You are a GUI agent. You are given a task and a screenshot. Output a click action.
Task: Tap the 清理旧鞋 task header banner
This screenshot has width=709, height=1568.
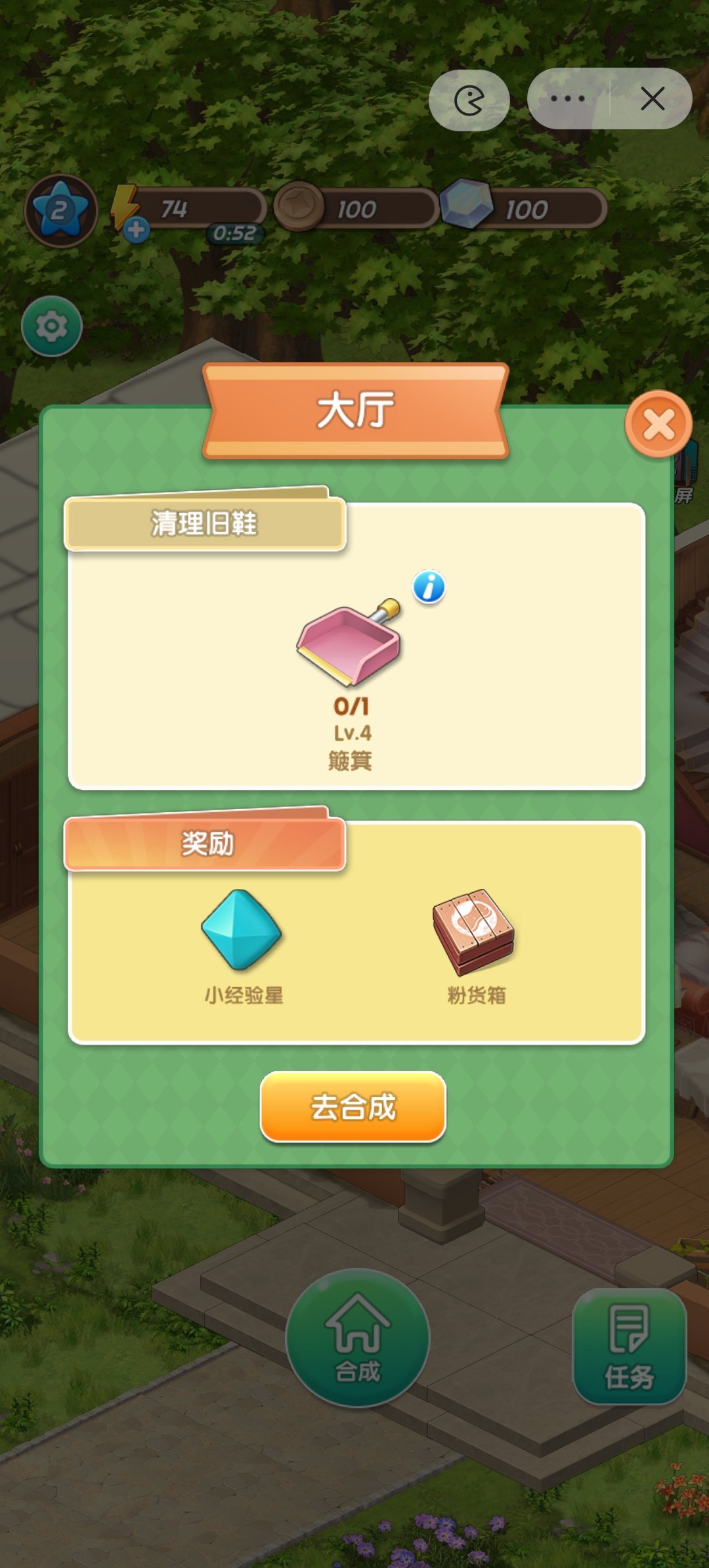pyautogui.click(x=204, y=523)
